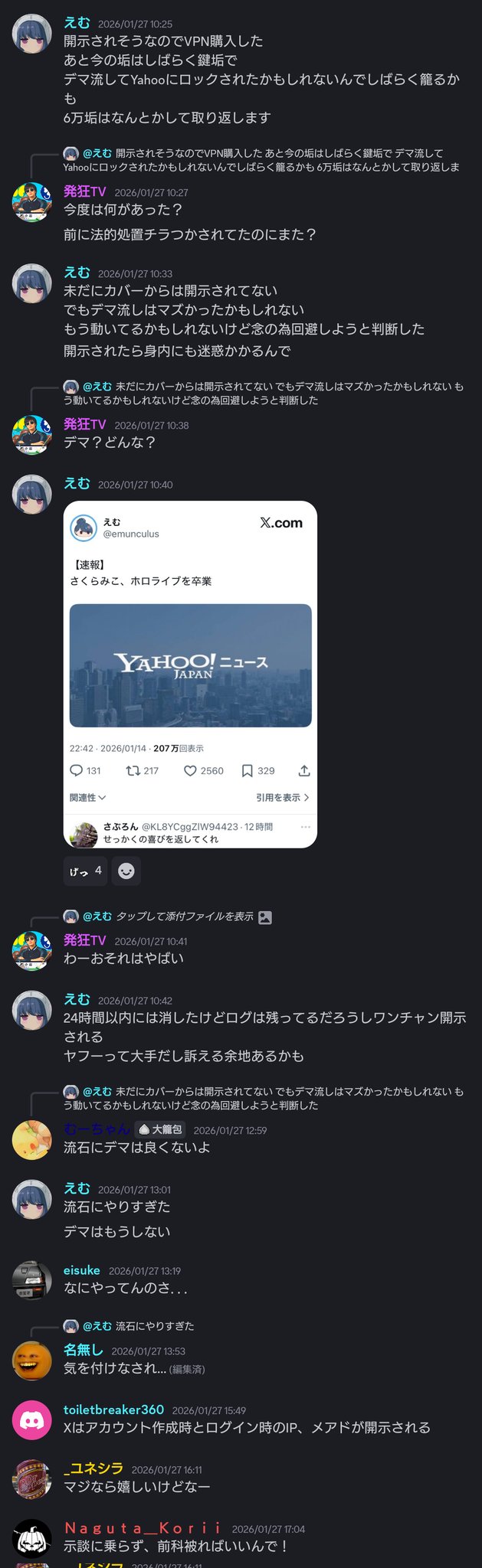Open the add reaction smiley button
The height and width of the screenshot is (1568, 482).
pos(126,871)
